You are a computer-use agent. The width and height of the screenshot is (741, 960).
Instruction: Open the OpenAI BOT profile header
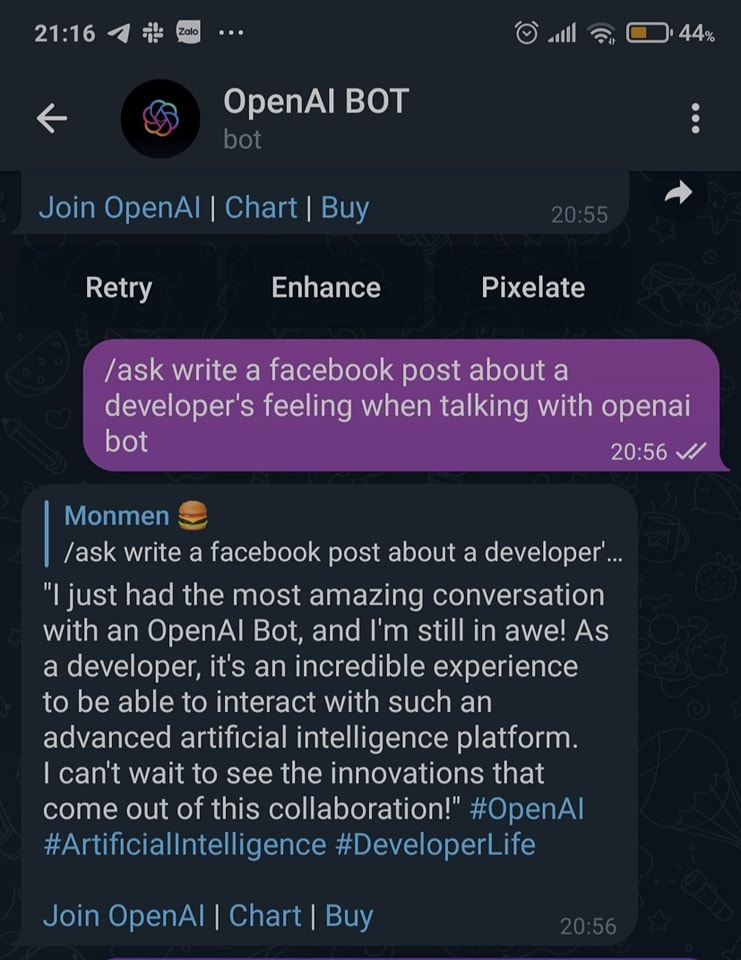click(315, 118)
